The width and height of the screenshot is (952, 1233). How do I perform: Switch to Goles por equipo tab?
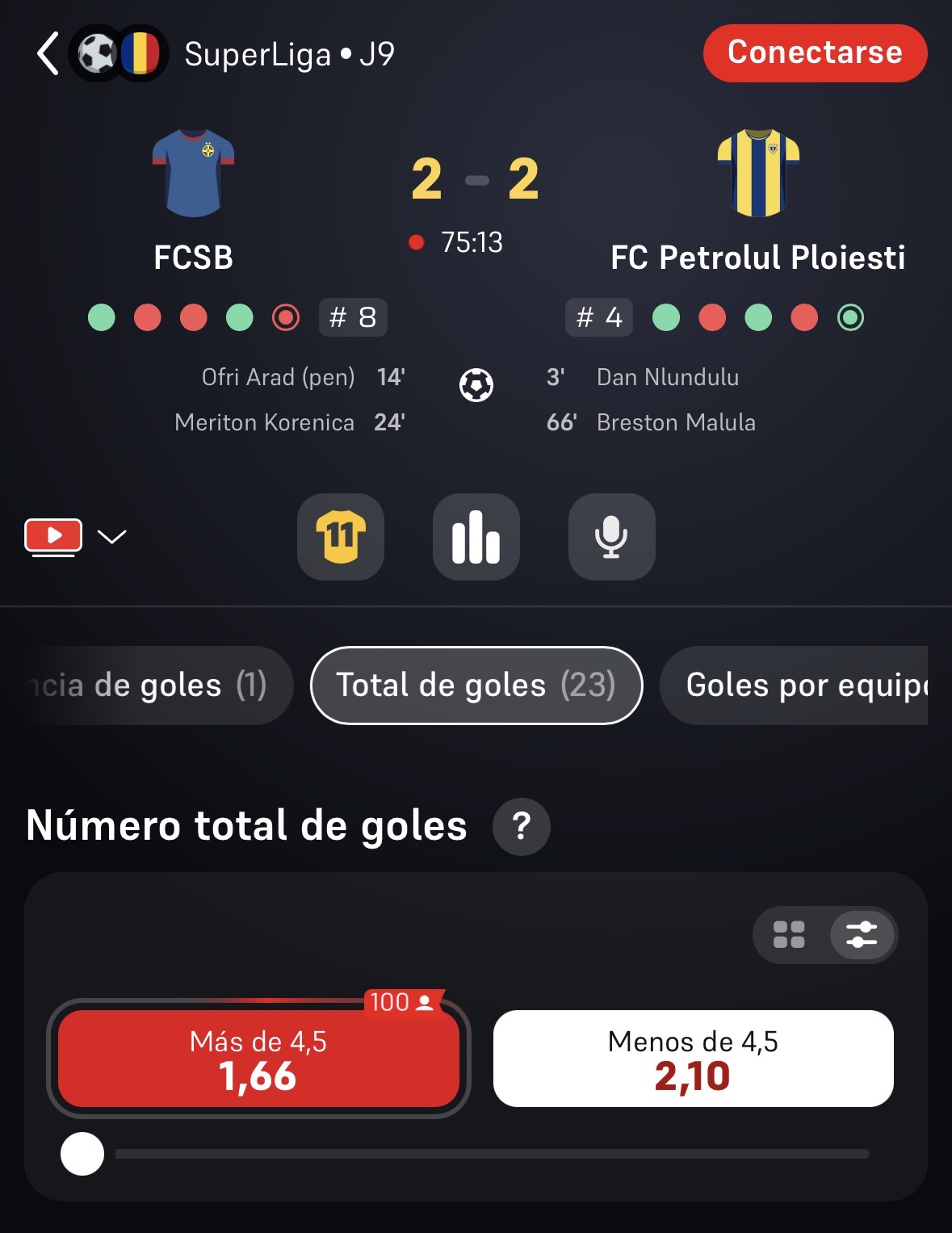795,686
